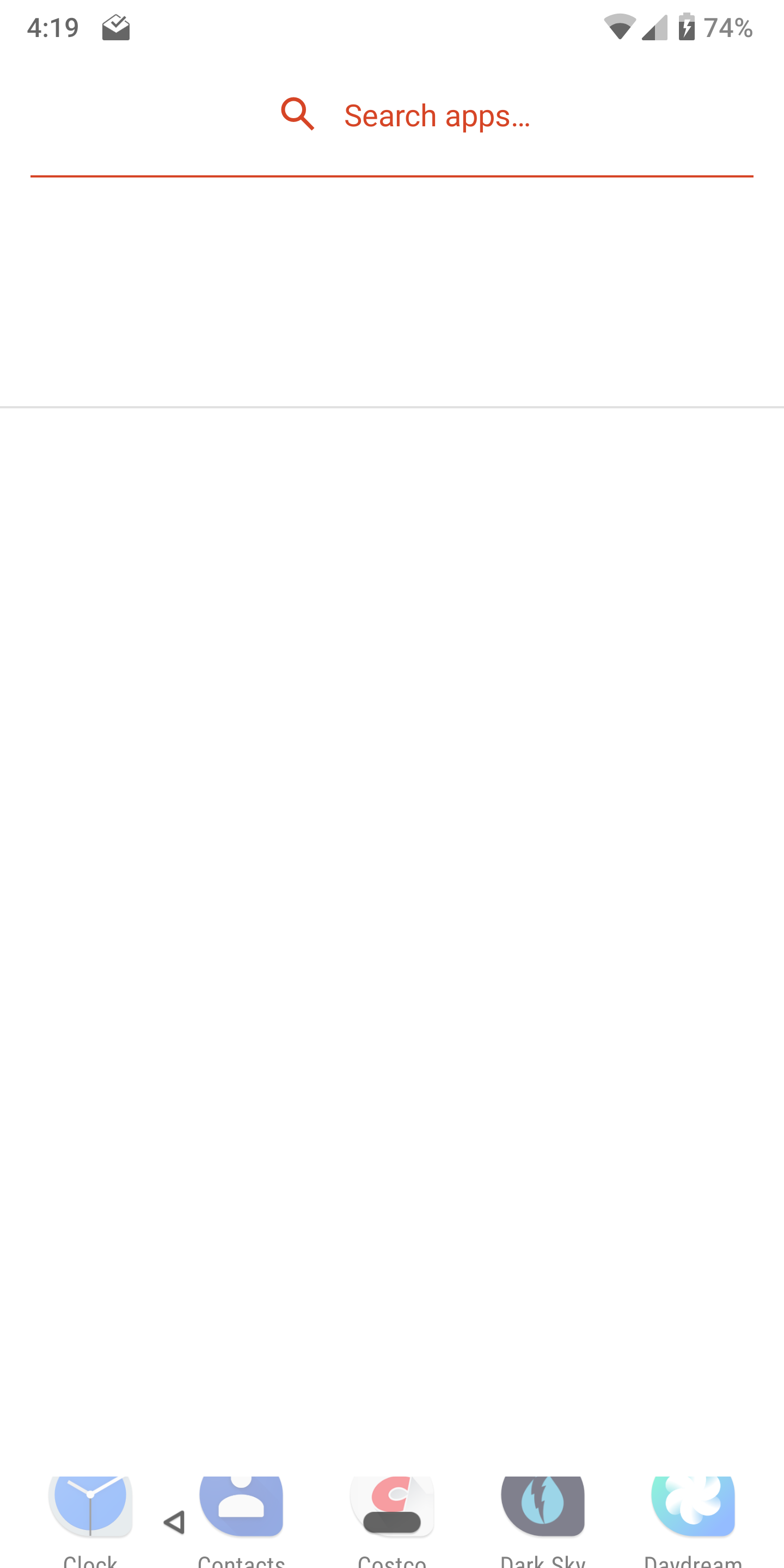
Task: Tap the Search apps field
Action: (x=436, y=115)
